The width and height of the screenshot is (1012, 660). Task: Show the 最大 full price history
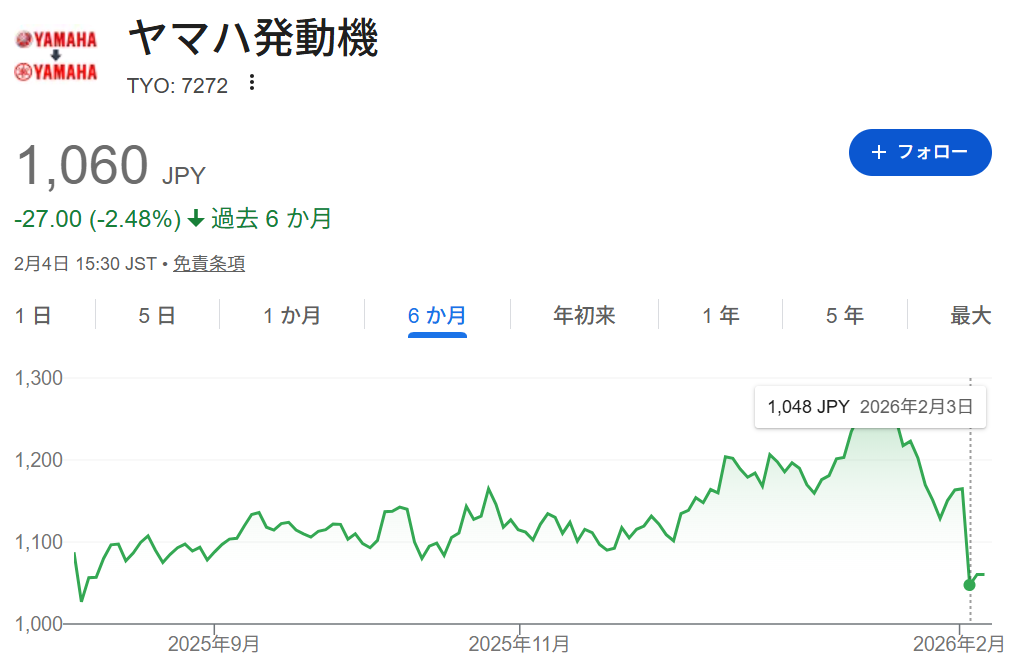coord(969,316)
